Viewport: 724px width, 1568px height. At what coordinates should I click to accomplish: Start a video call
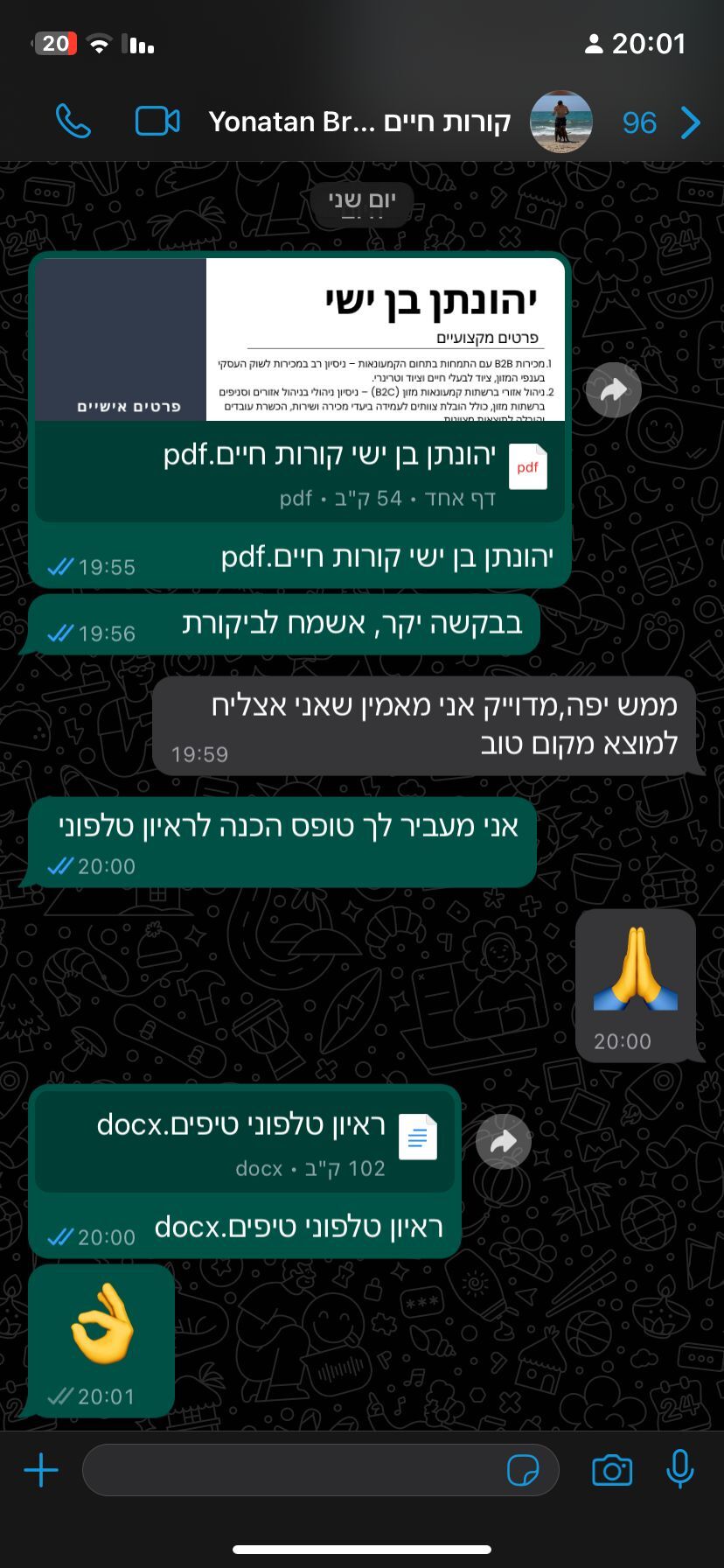(x=157, y=122)
